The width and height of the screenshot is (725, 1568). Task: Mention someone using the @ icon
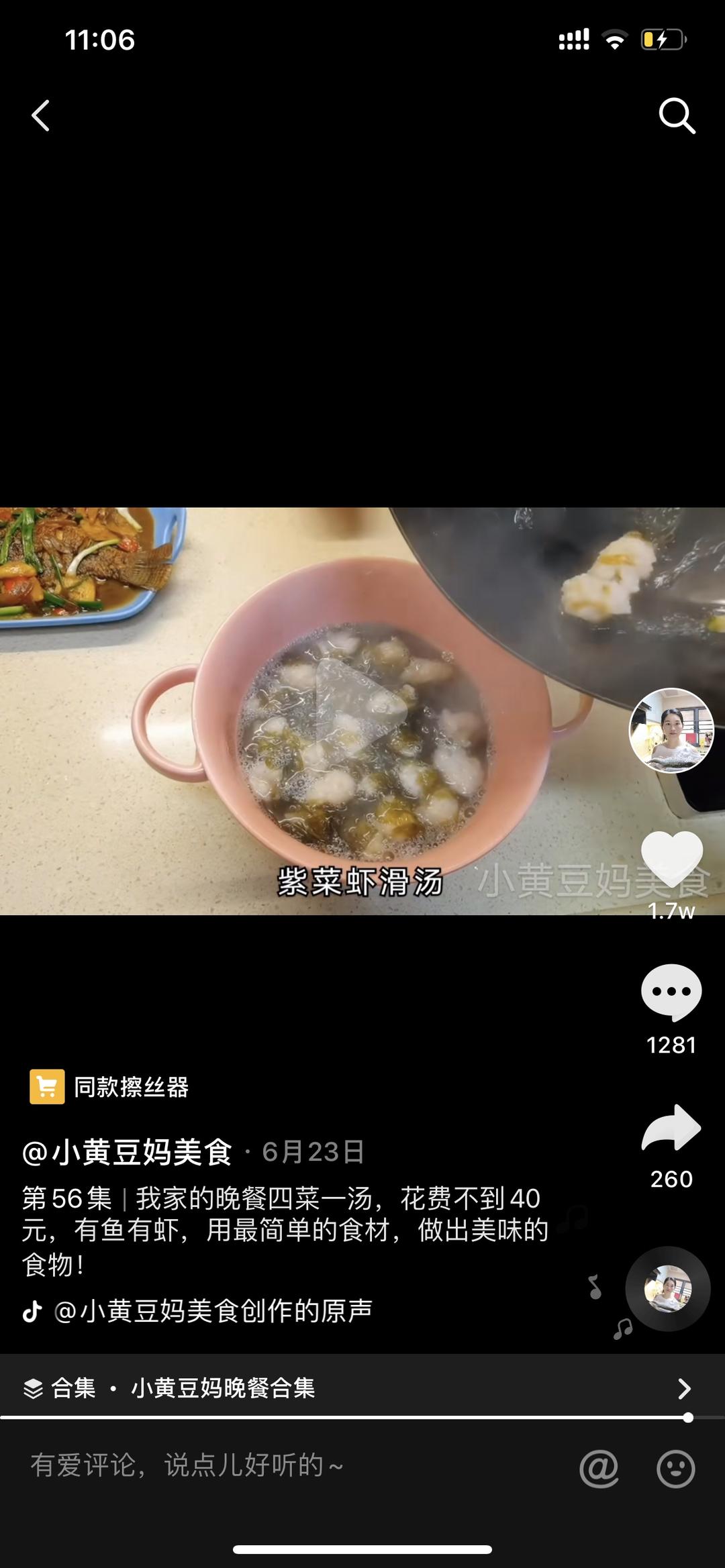point(599,1468)
